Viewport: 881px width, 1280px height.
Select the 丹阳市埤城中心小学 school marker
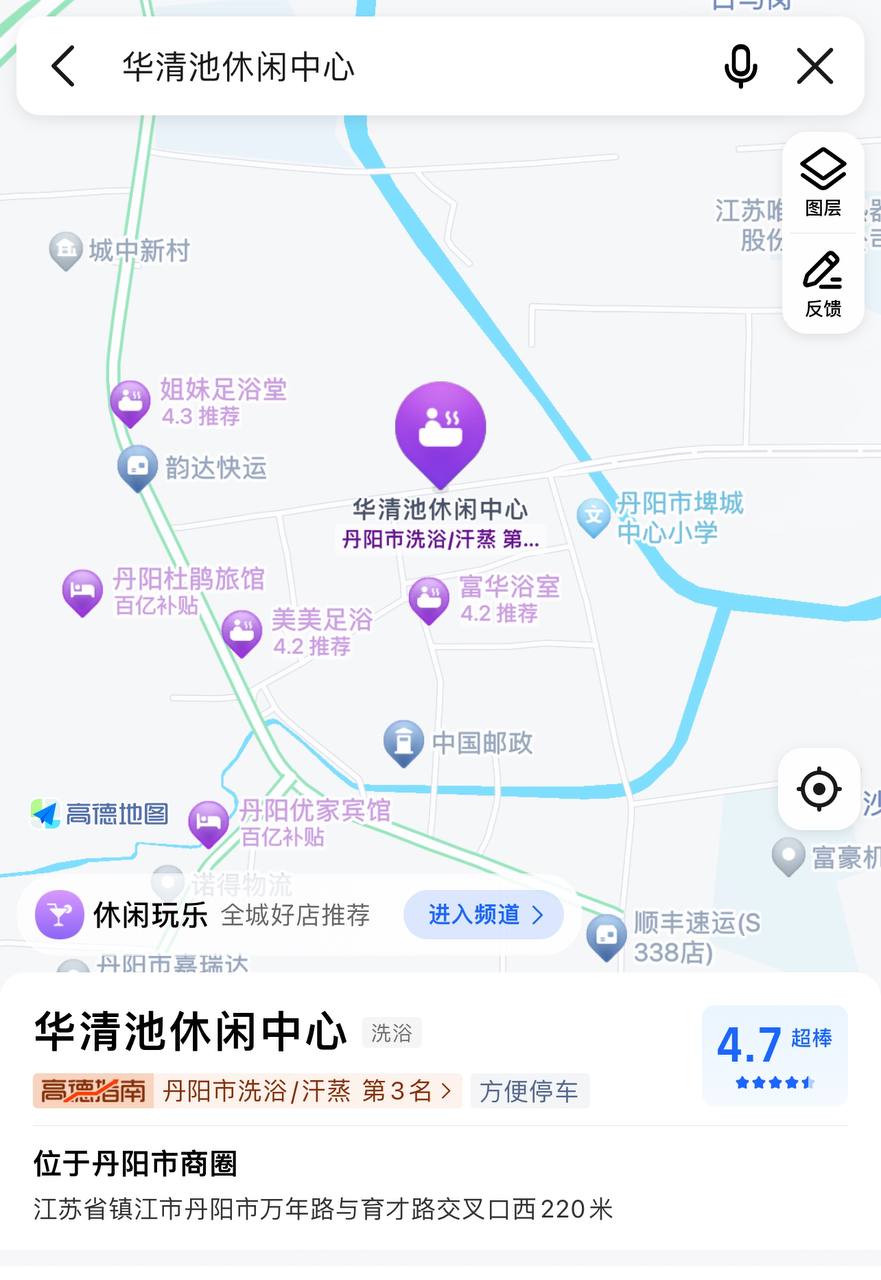[x=593, y=516]
